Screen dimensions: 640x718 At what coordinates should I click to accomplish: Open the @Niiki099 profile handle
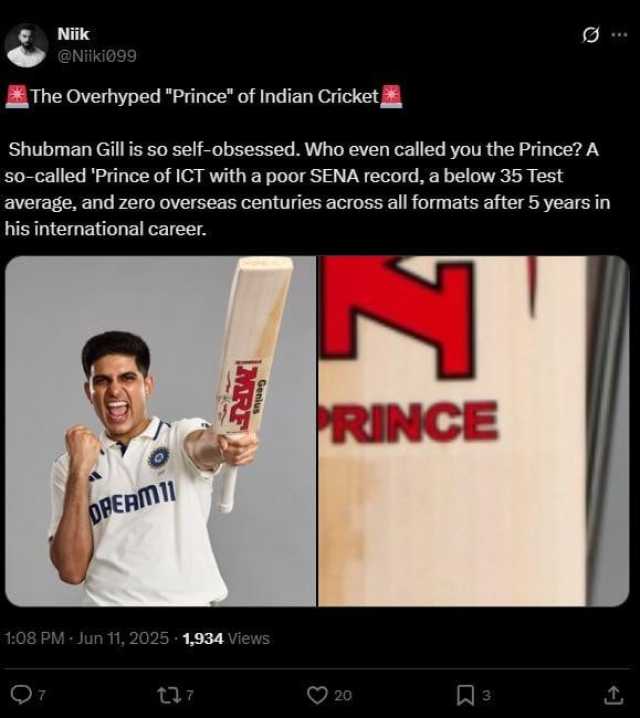(x=99, y=56)
